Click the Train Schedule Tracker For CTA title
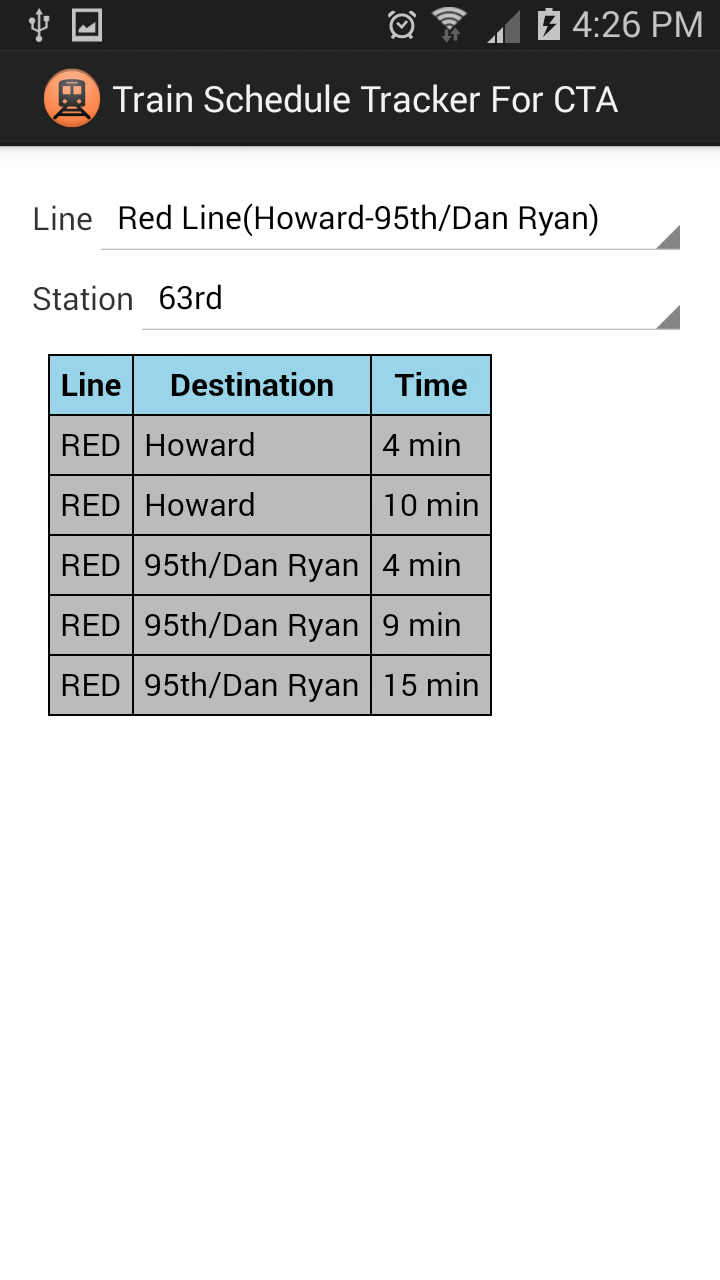The image size is (720, 1280). [367, 98]
